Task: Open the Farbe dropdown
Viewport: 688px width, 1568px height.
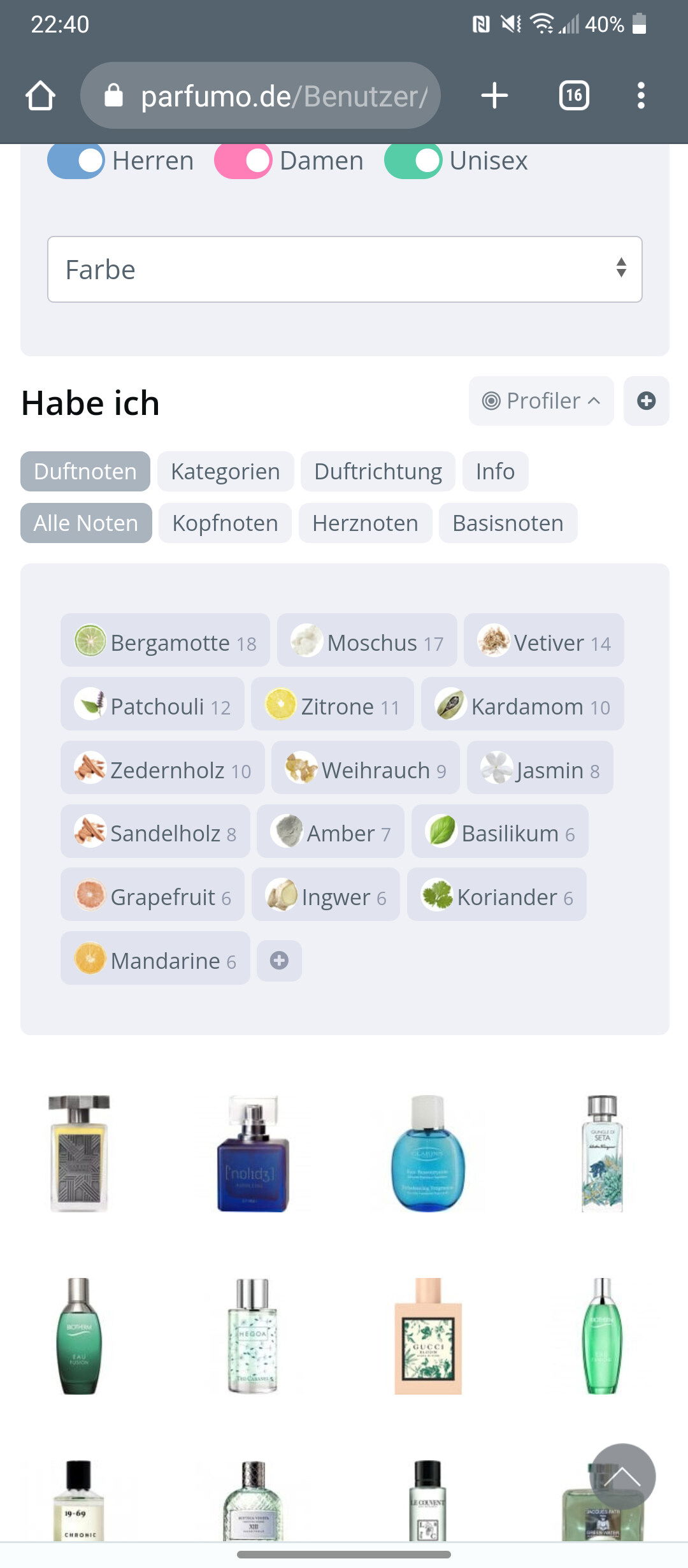Action: [x=345, y=269]
